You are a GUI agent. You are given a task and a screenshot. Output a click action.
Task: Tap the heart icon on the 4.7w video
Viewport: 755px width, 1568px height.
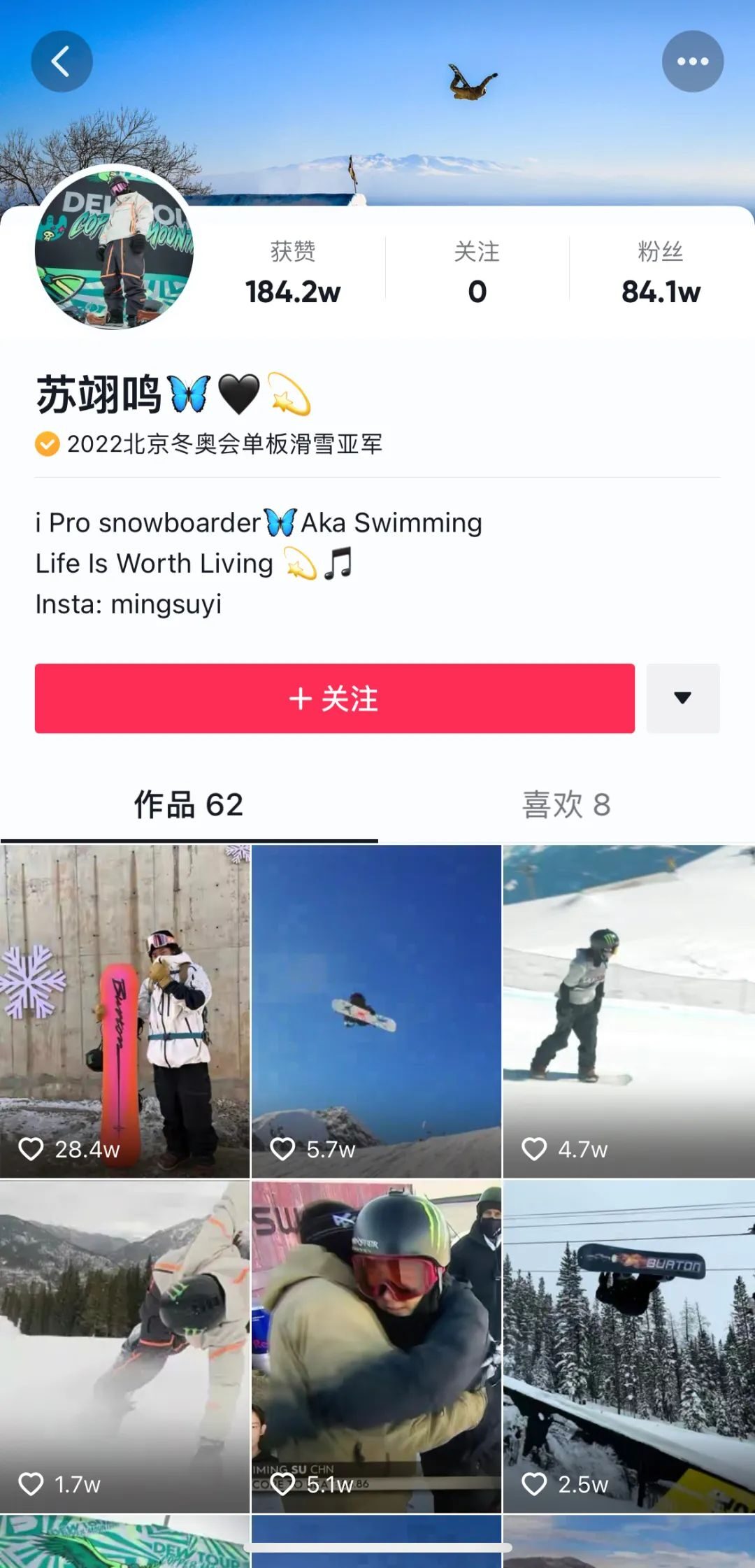point(535,1149)
